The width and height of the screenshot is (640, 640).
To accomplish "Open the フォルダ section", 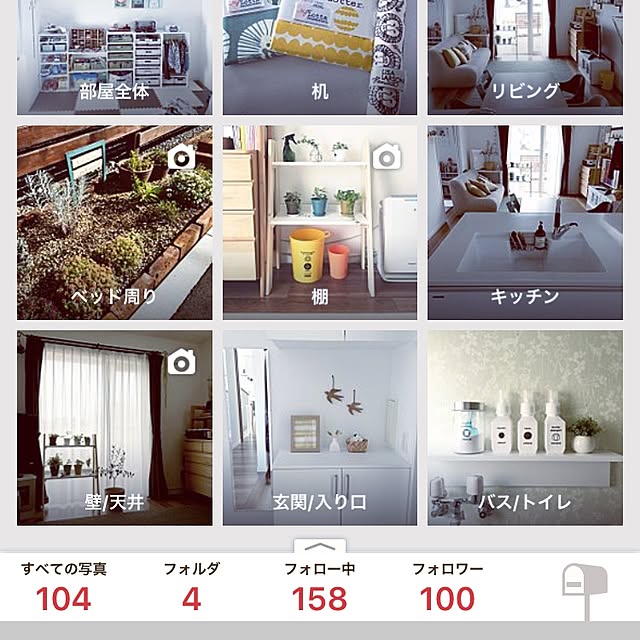I will [191, 588].
